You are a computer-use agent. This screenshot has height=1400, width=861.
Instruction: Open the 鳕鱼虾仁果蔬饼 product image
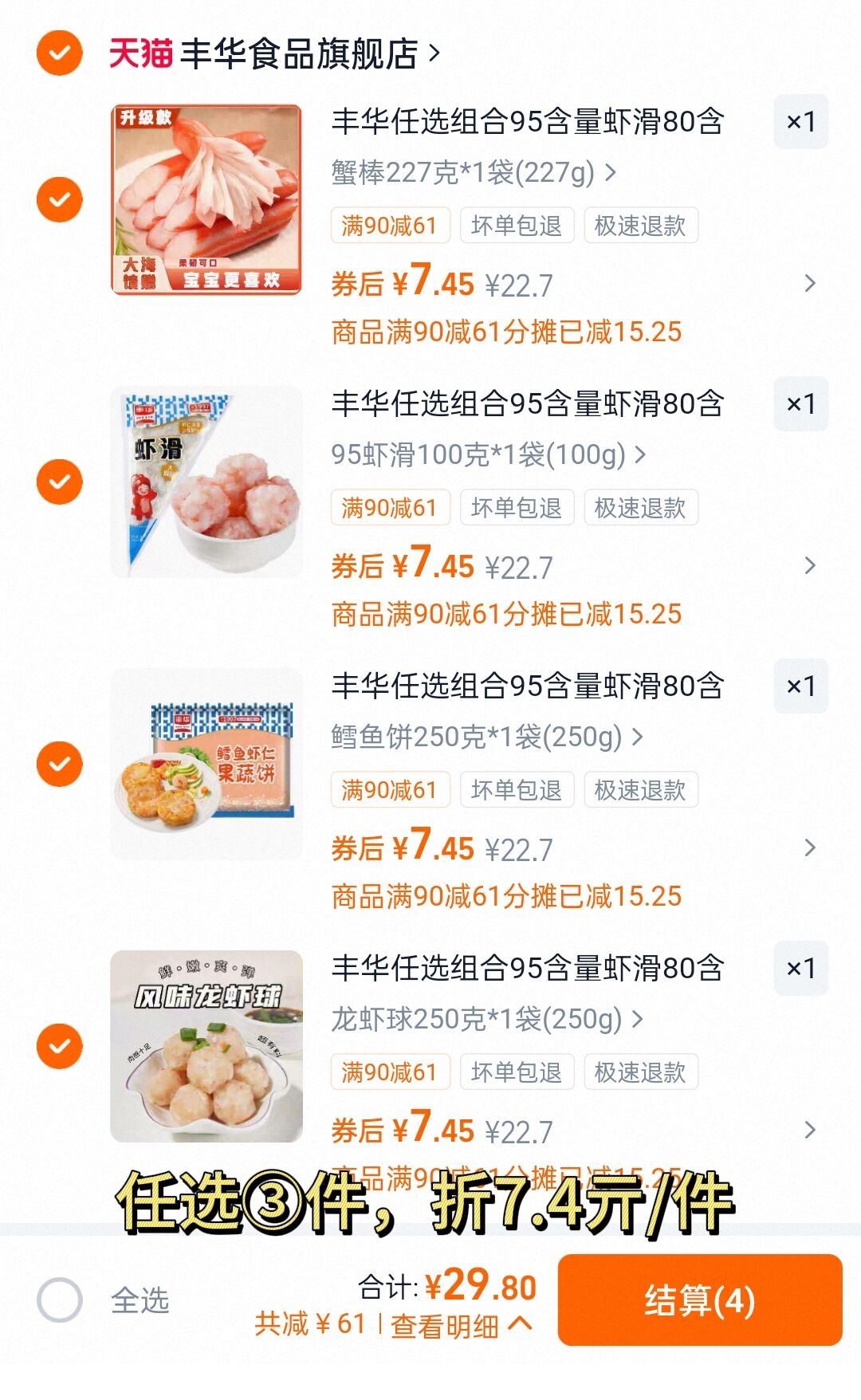pyautogui.click(x=206, y=764)
